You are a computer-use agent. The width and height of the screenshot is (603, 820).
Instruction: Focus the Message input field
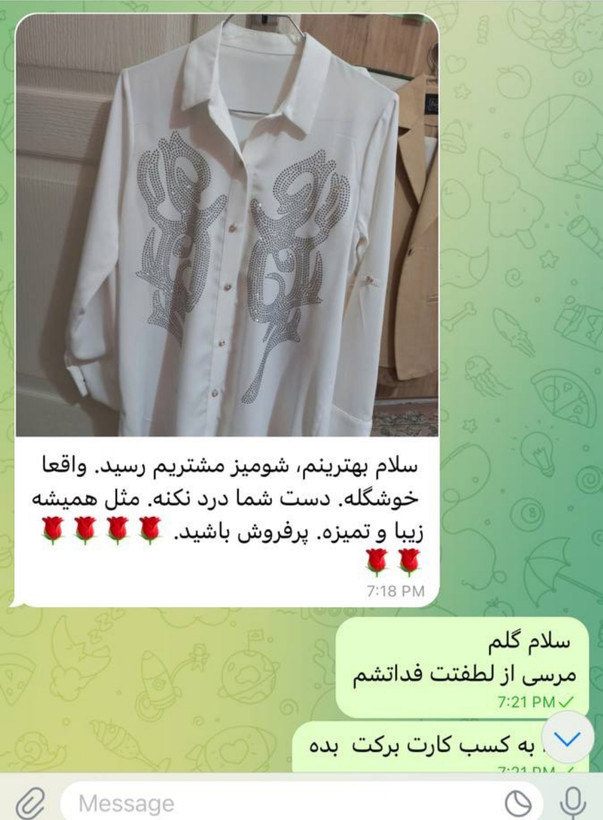pos(280,802)
